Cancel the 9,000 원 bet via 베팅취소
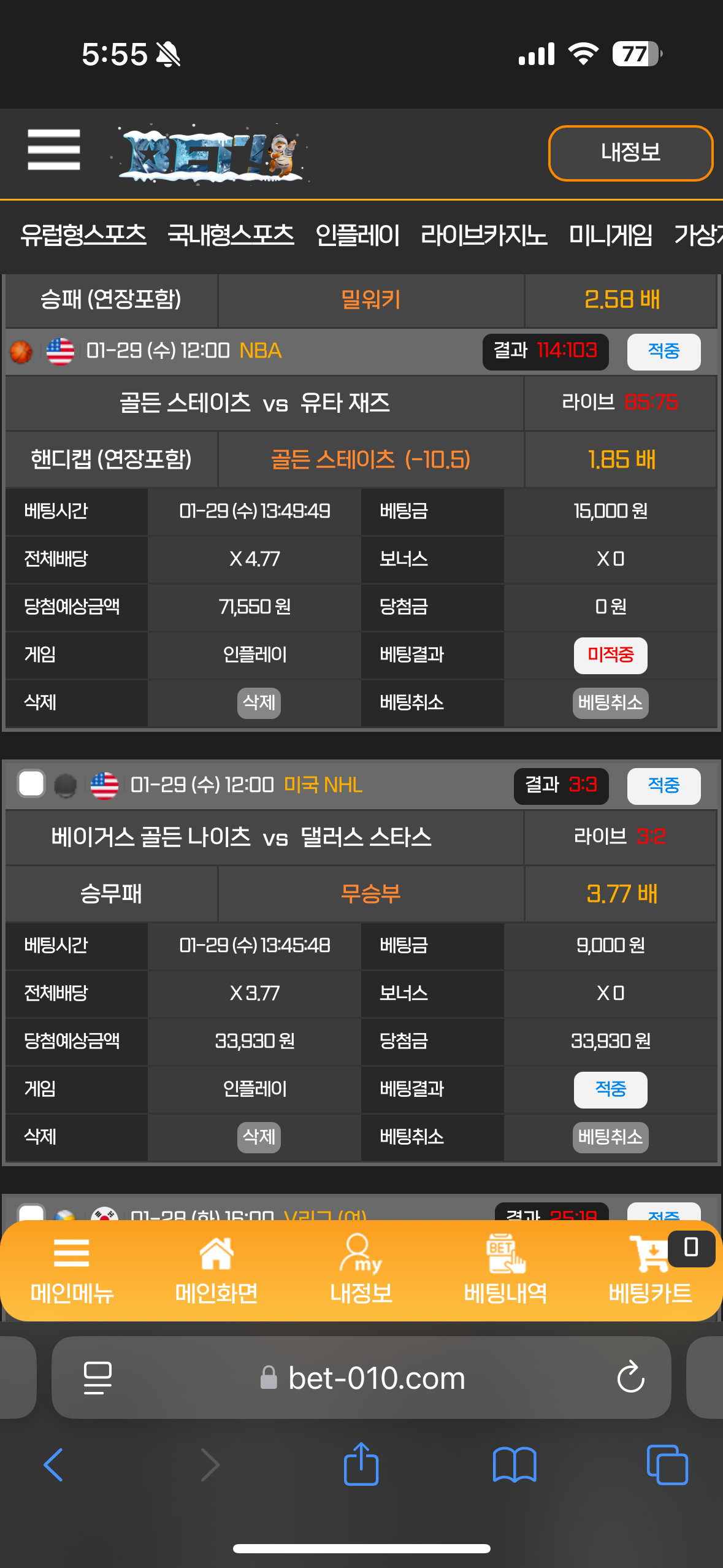This screenshot has height=1568, width=723. coord(610,1137)
